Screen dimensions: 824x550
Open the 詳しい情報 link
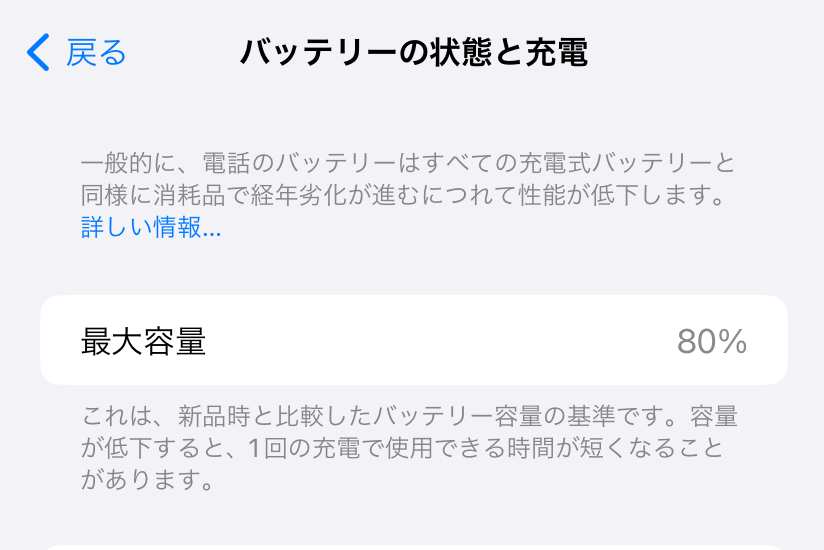click(151, 228)
